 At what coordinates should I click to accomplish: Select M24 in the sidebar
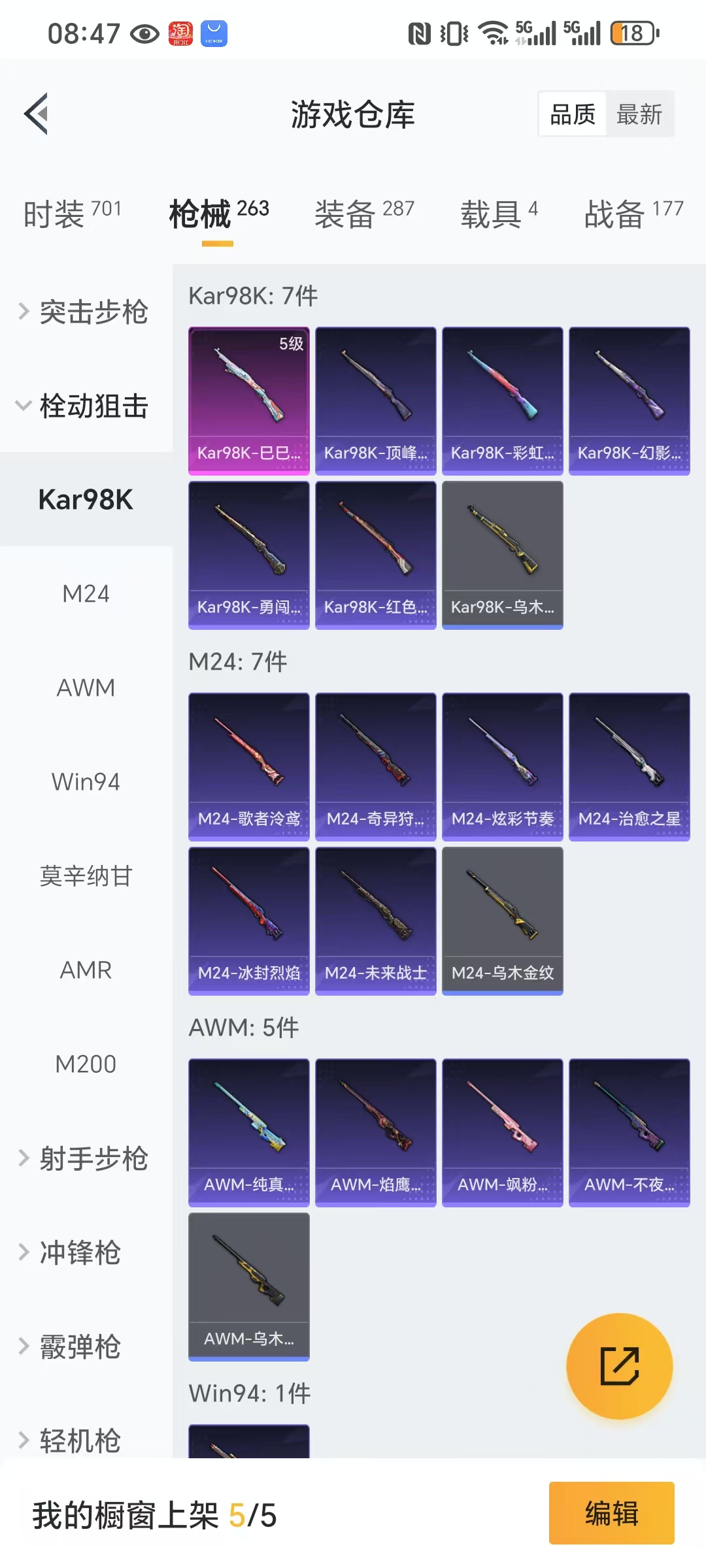[x=86, y=594]
